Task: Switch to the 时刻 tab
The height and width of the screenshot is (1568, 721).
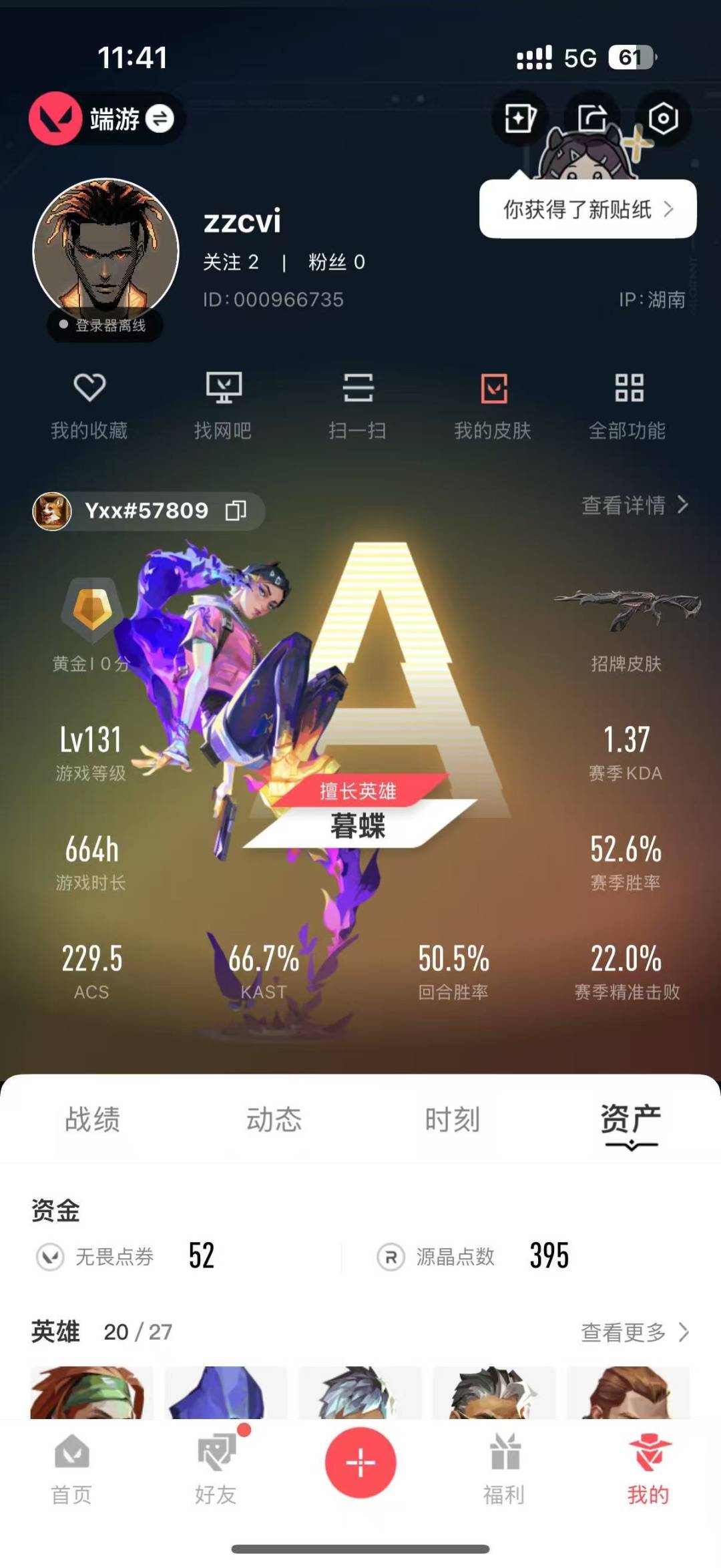Action: [453, 1119]
